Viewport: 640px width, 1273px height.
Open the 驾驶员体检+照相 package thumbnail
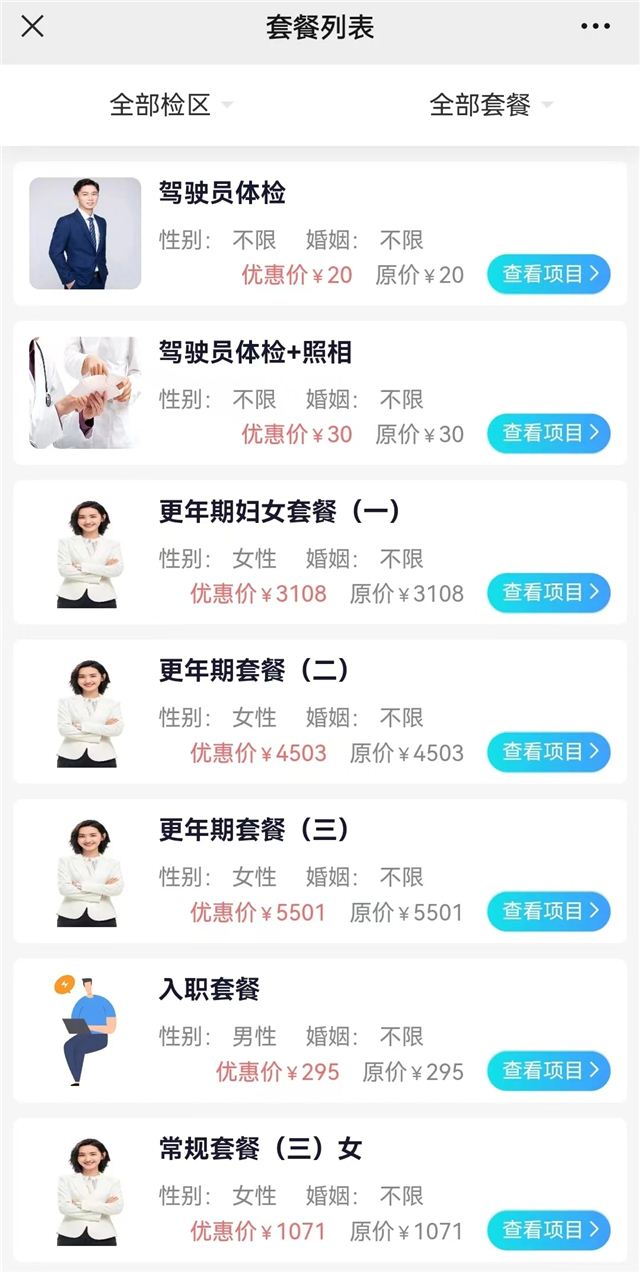coord(85,392)
